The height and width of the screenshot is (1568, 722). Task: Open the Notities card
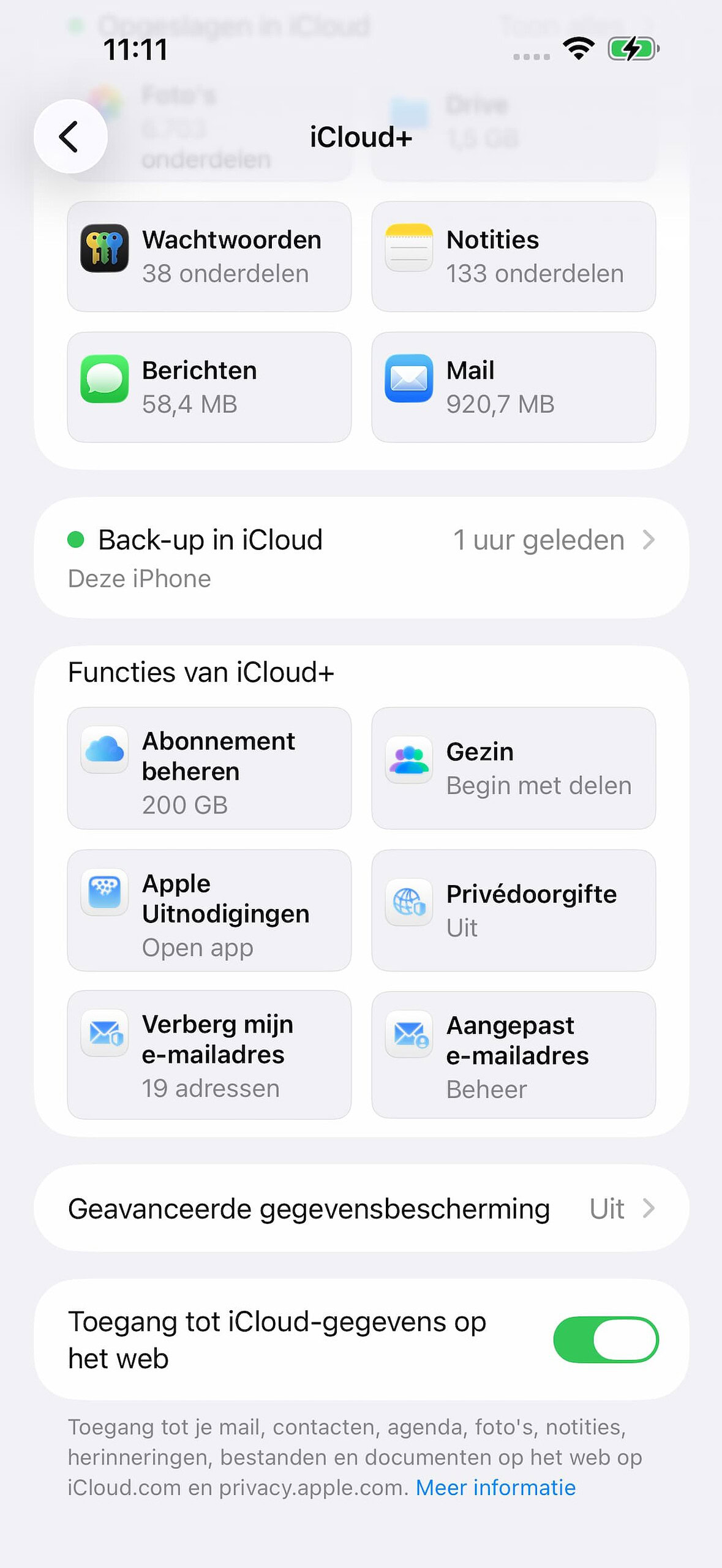[513, 256]
